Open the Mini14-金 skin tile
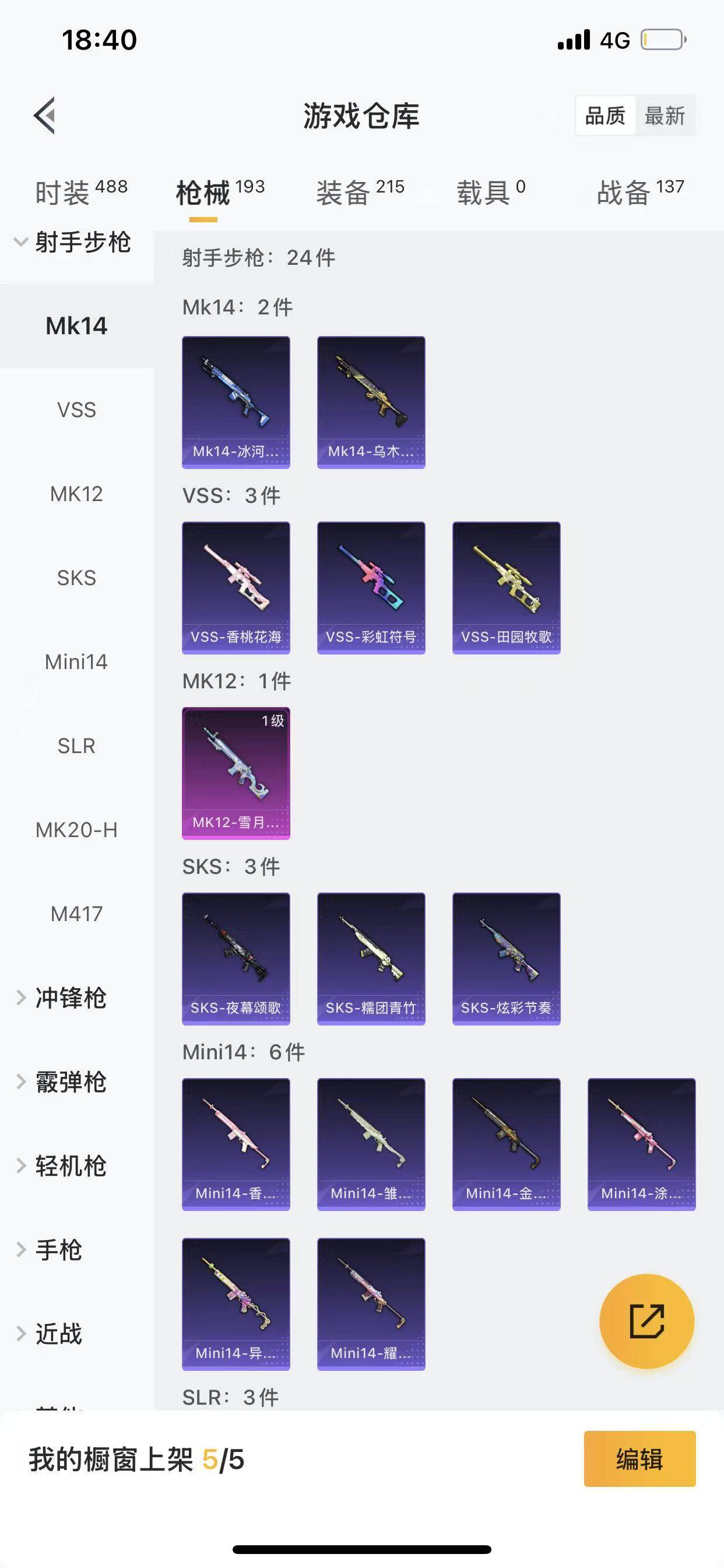This screenshot has height=1568, width=724. click(506, 1144)
